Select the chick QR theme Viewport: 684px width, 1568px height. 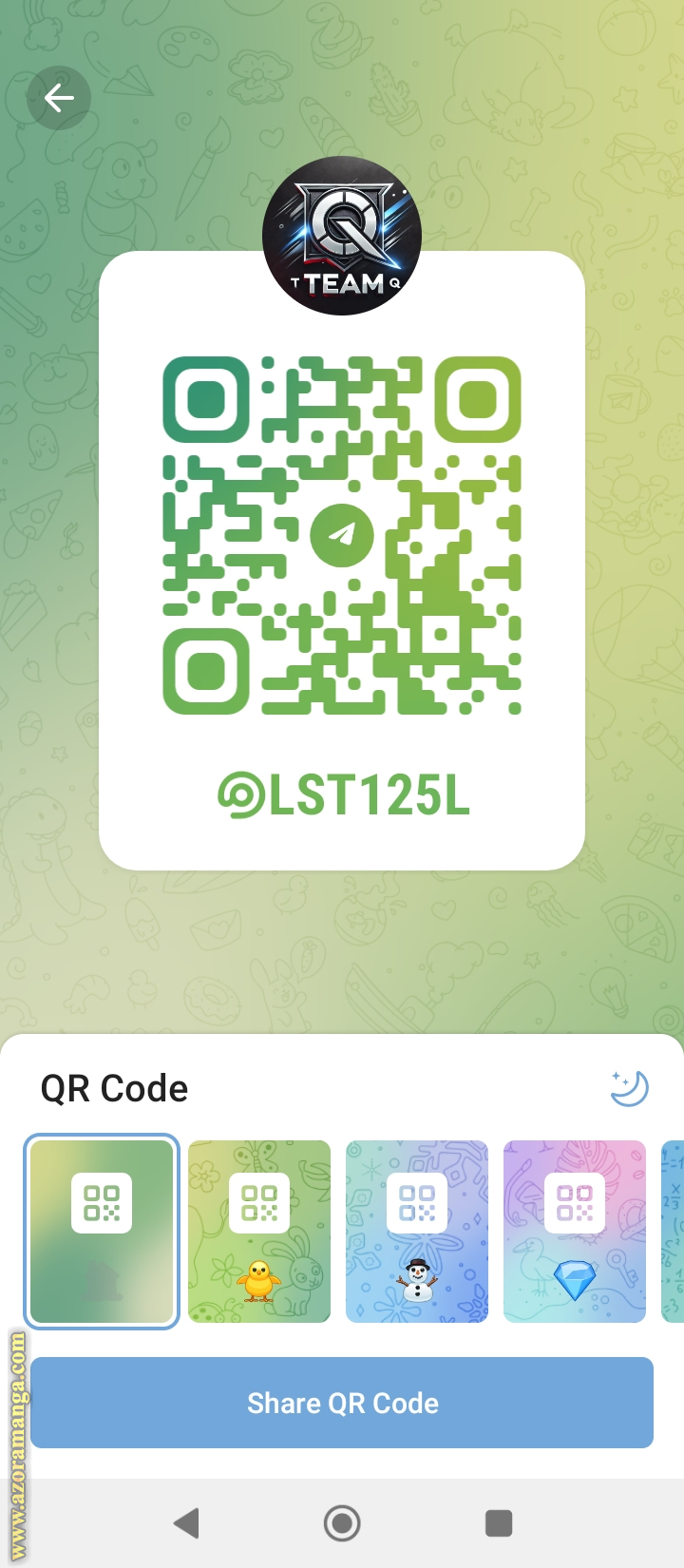259,1231
